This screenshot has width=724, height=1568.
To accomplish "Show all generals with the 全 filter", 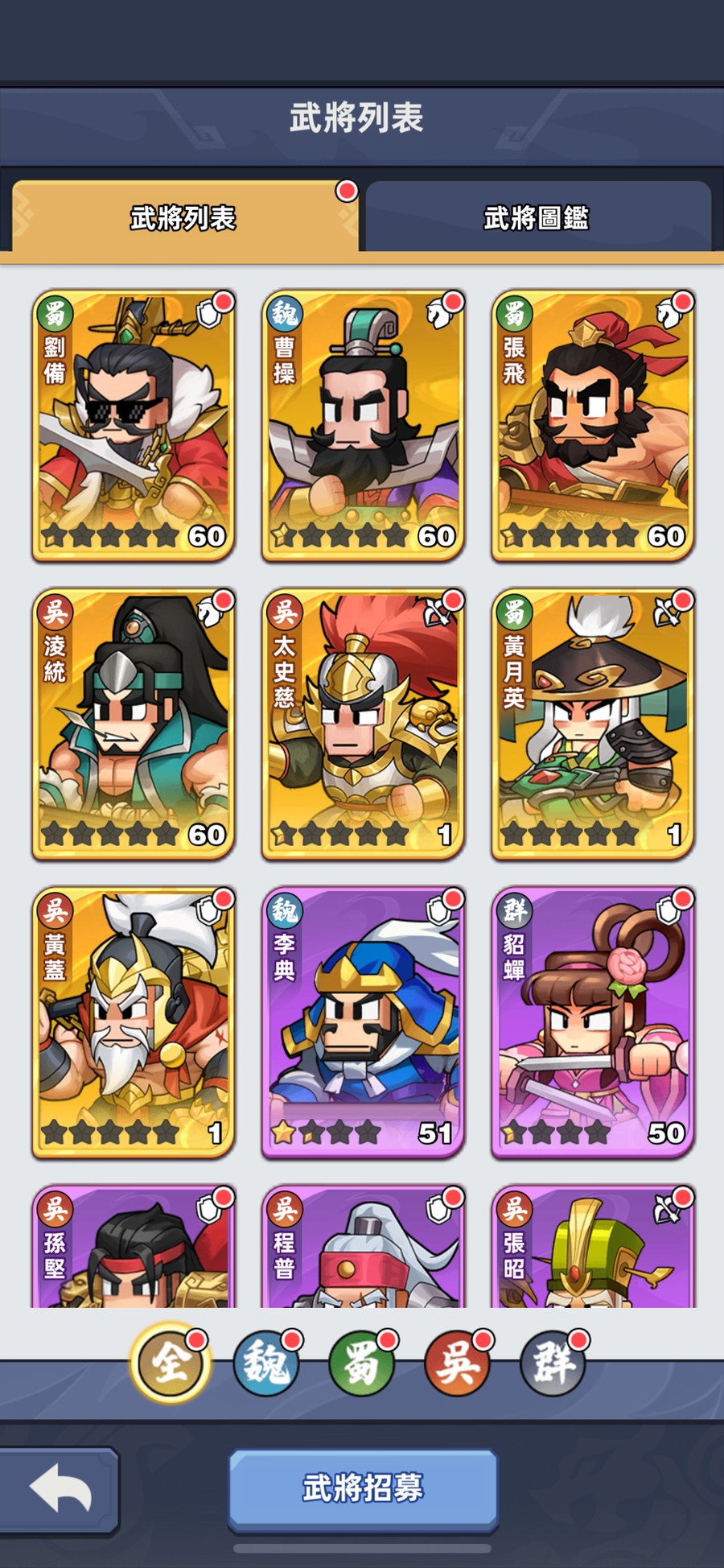I will (x=171, y=1364).
